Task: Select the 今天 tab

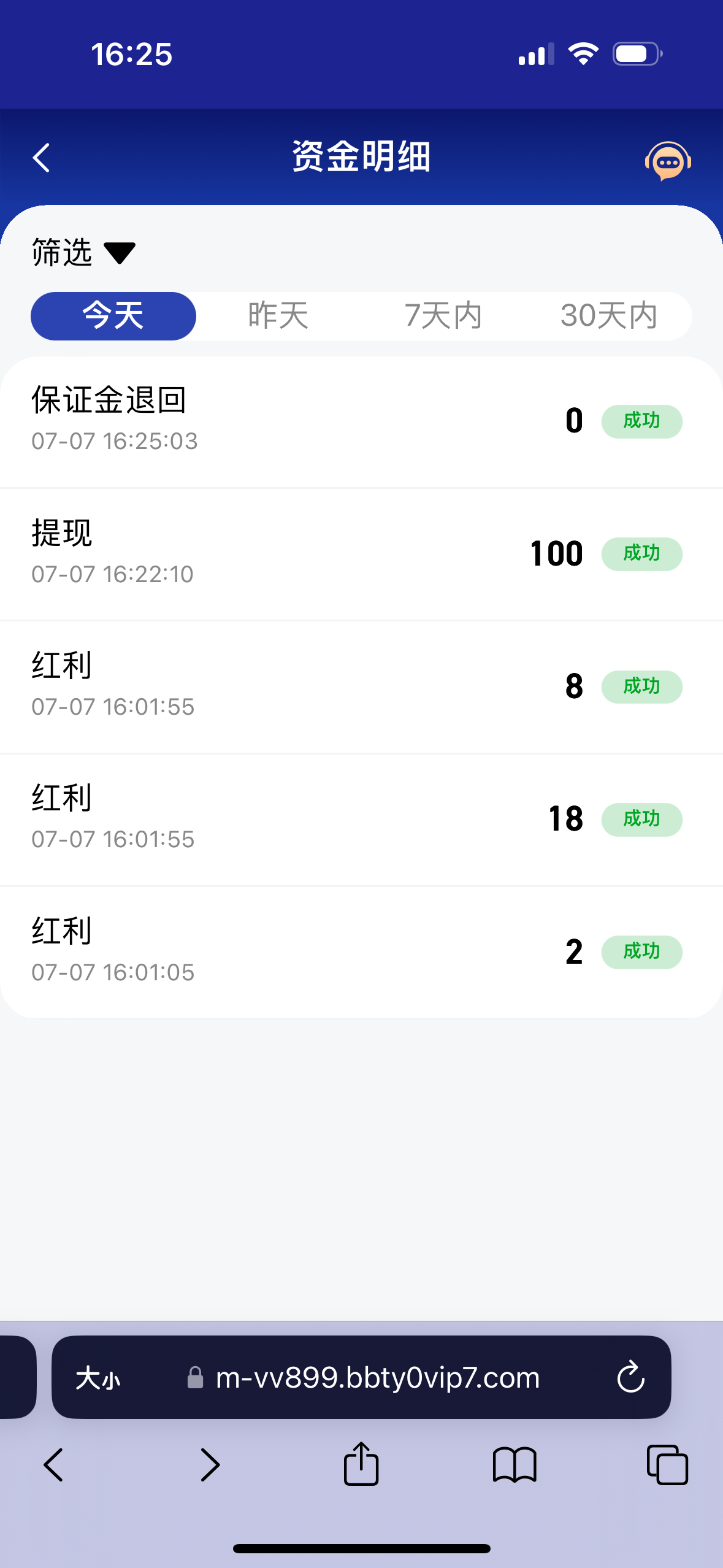Action: click(113, 316)
